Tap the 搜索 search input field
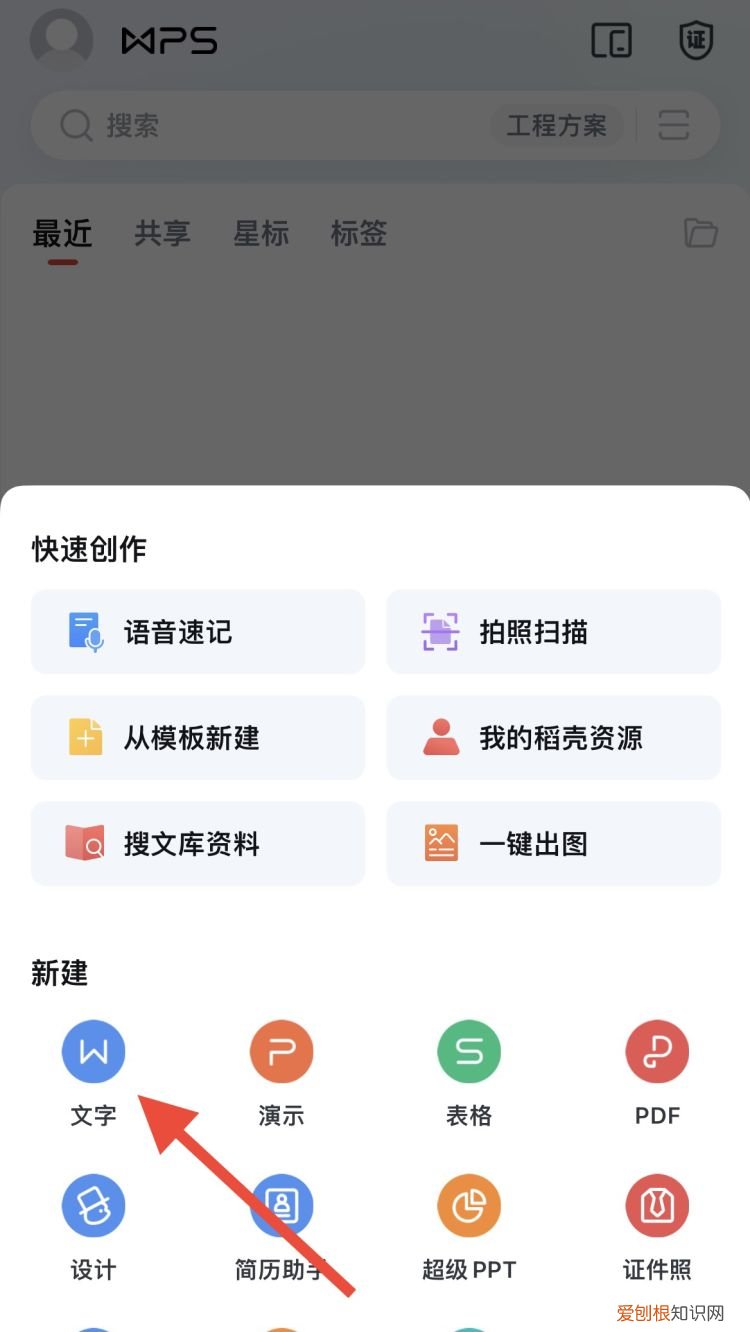This screenshot has width=750, height=1332. 250,125
